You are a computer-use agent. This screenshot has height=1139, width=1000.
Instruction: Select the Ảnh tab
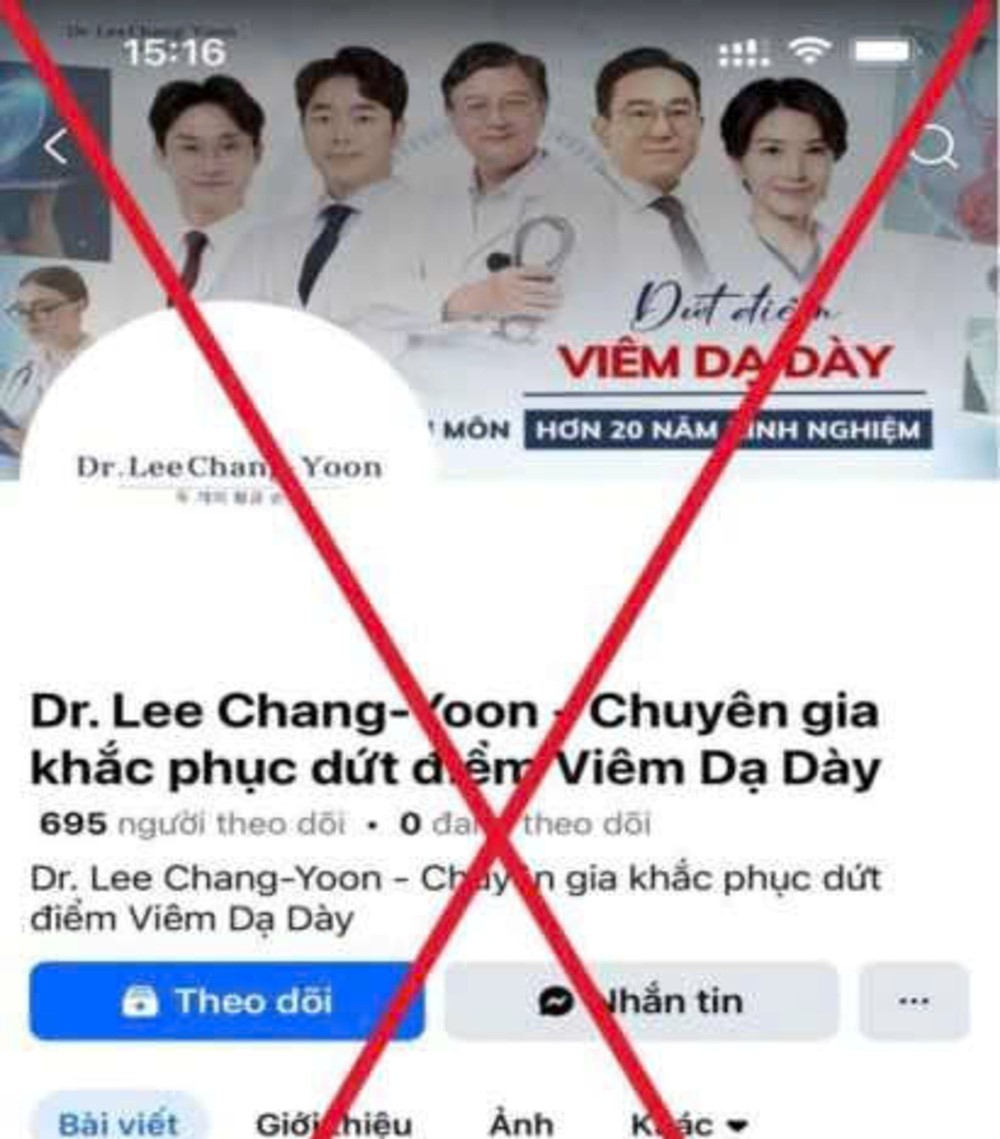pos(521,1122)
